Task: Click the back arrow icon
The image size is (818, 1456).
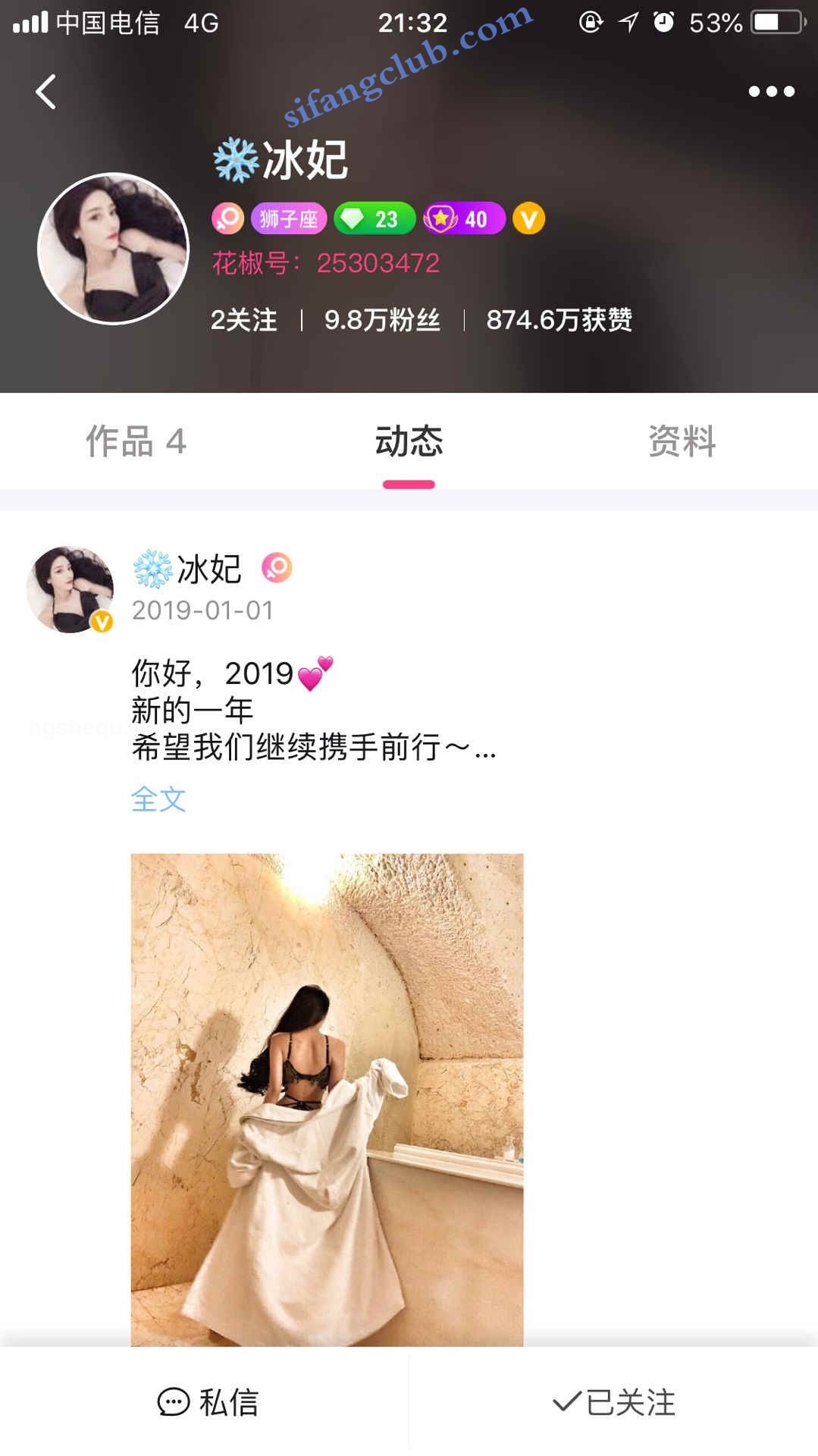Action: tap(45, 91)
